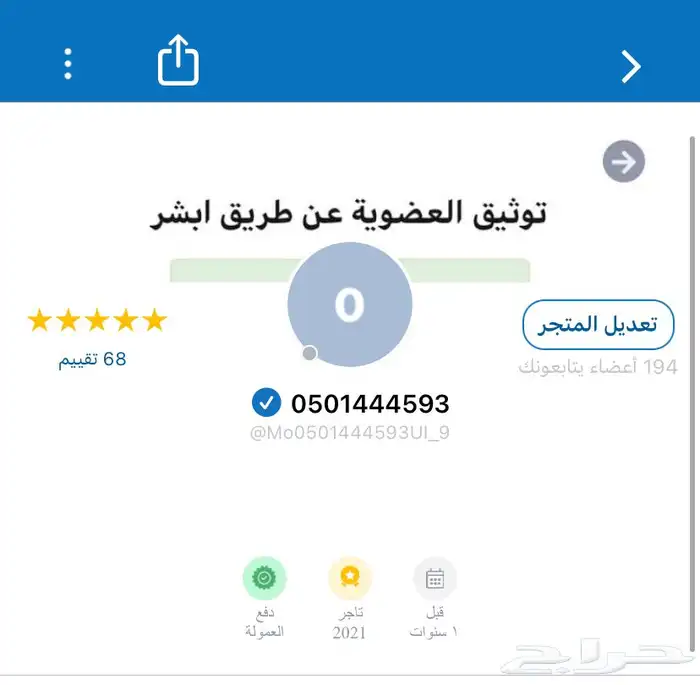Open the profile avatar picture
700x685 pixels.
(x=349, y=304)
